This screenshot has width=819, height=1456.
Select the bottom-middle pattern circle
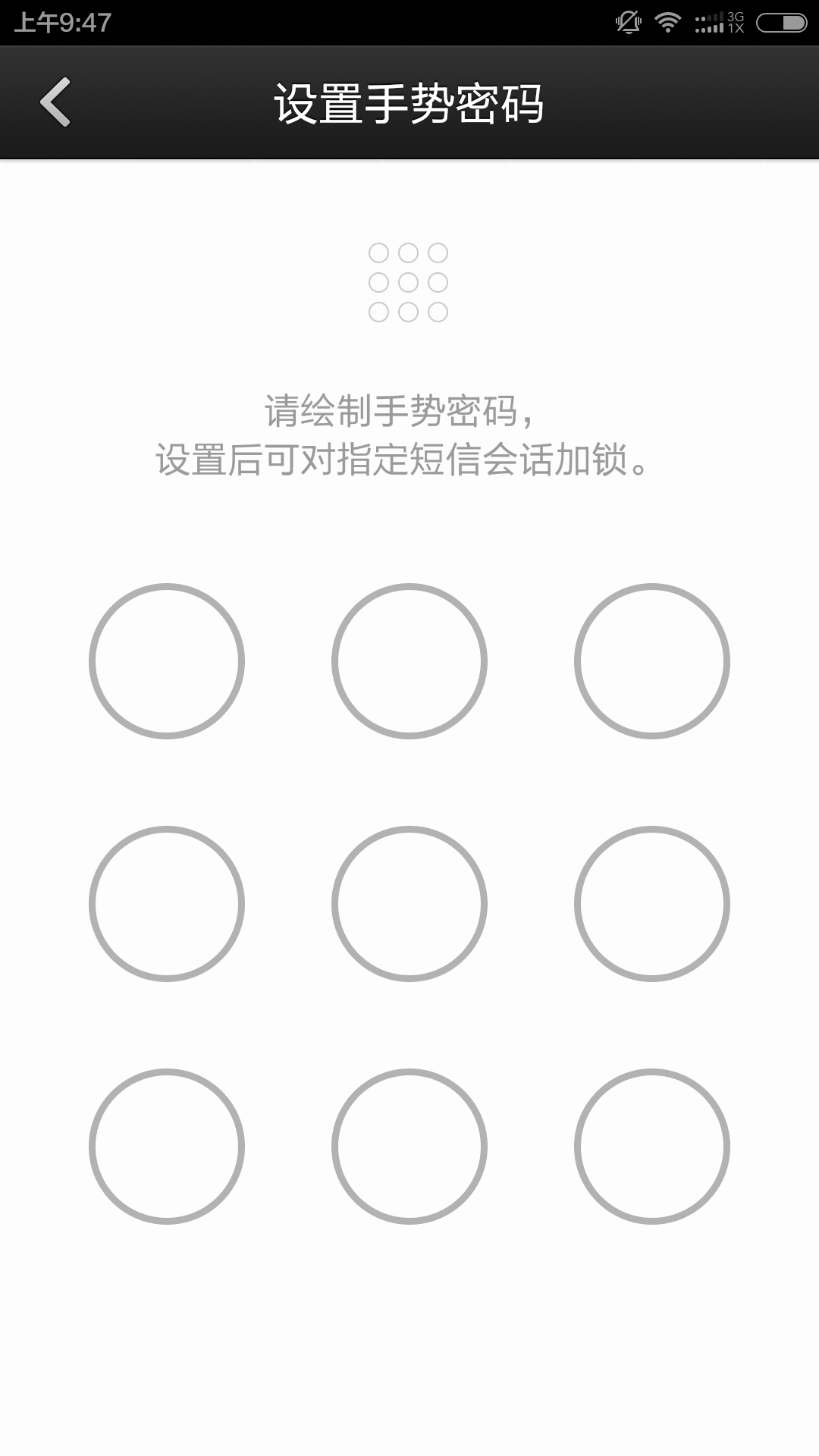[x=409, y=1146]
